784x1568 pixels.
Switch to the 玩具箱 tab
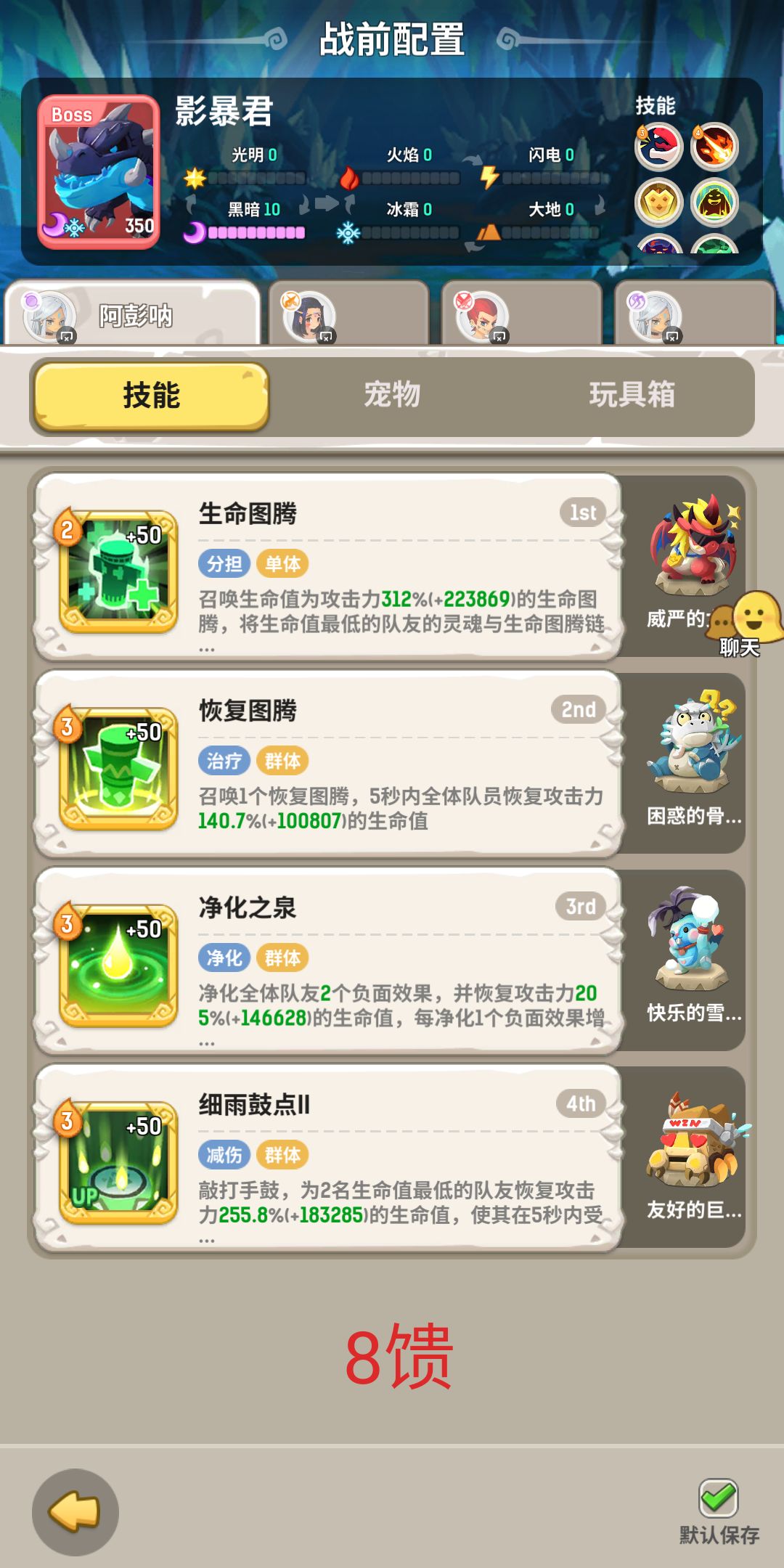pyautogui.click(x=632, y=396)
